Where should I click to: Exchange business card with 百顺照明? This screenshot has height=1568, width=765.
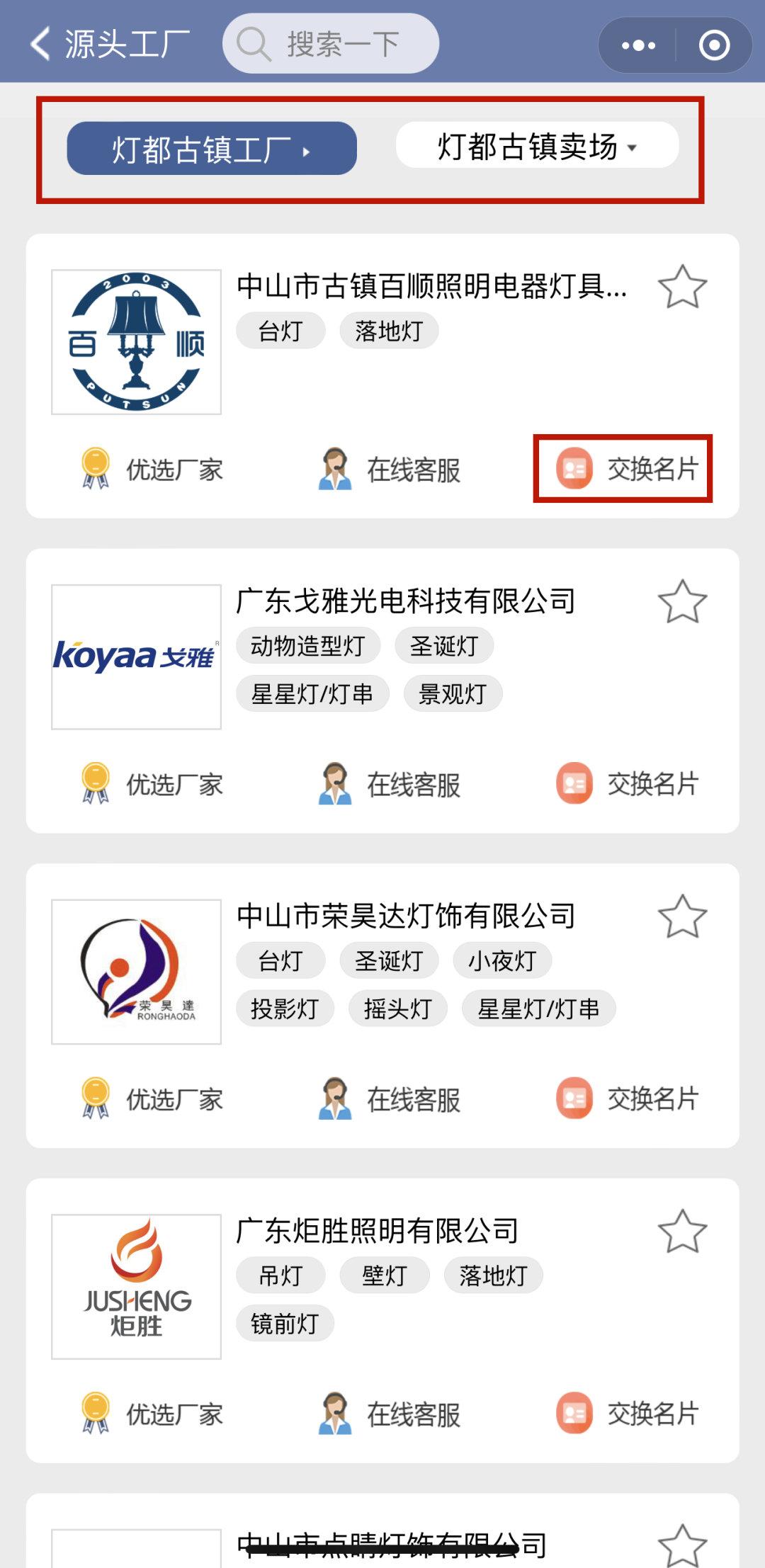pyautogui.click(x=625, y=469)
